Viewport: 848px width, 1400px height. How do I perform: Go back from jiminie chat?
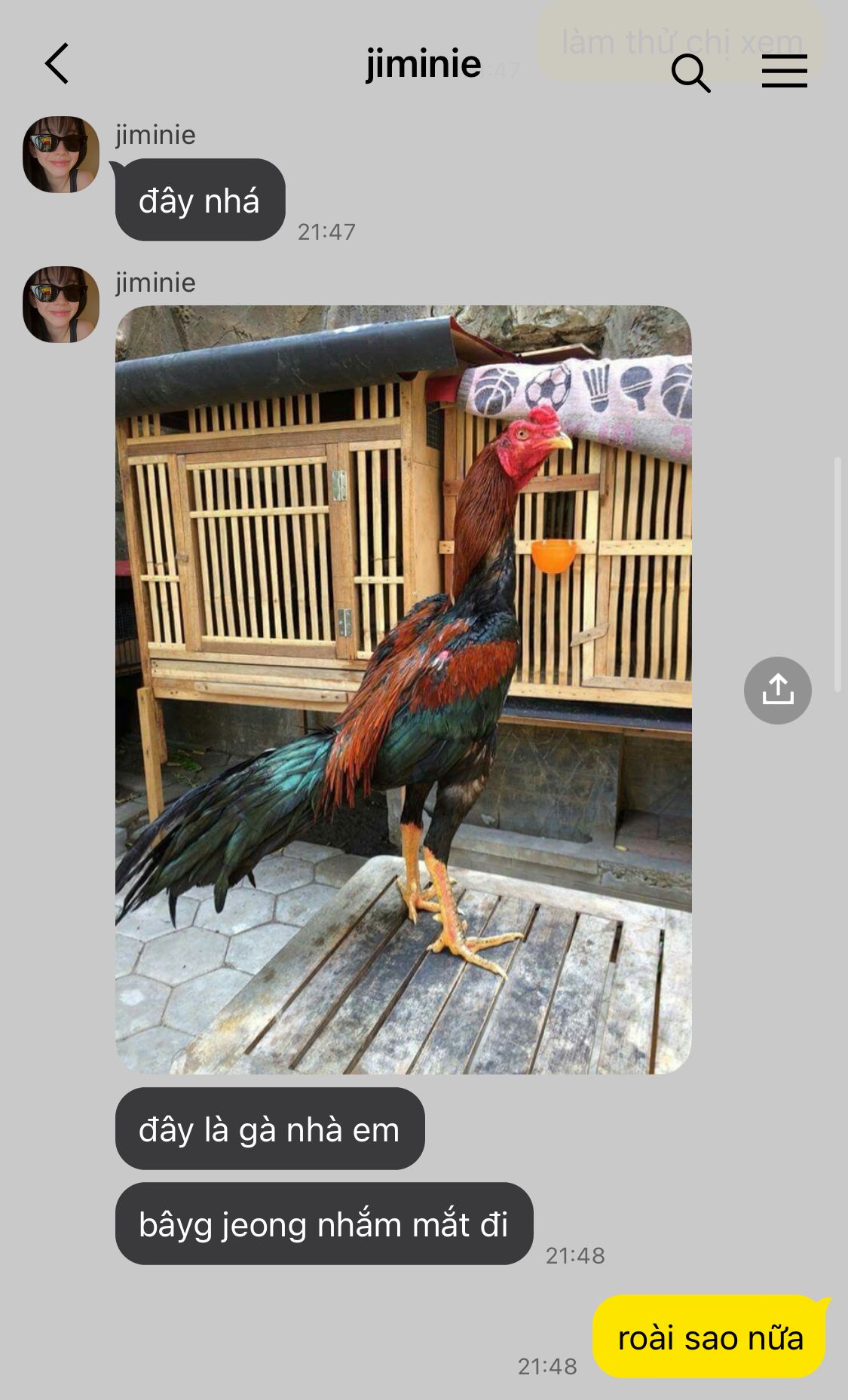pyautogui.click(x=57, y=63)
